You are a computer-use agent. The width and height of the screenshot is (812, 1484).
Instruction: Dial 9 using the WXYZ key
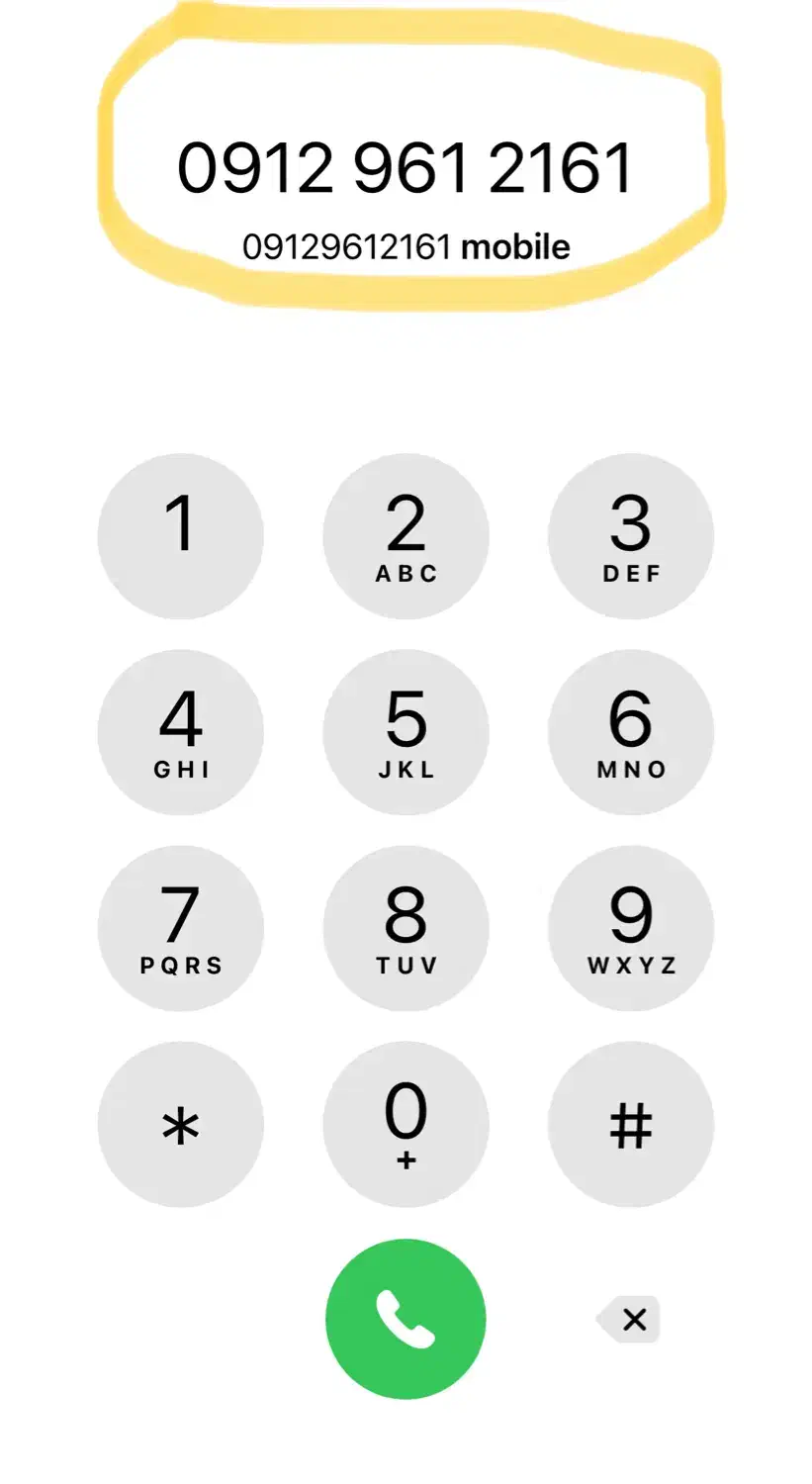(631, 928)
